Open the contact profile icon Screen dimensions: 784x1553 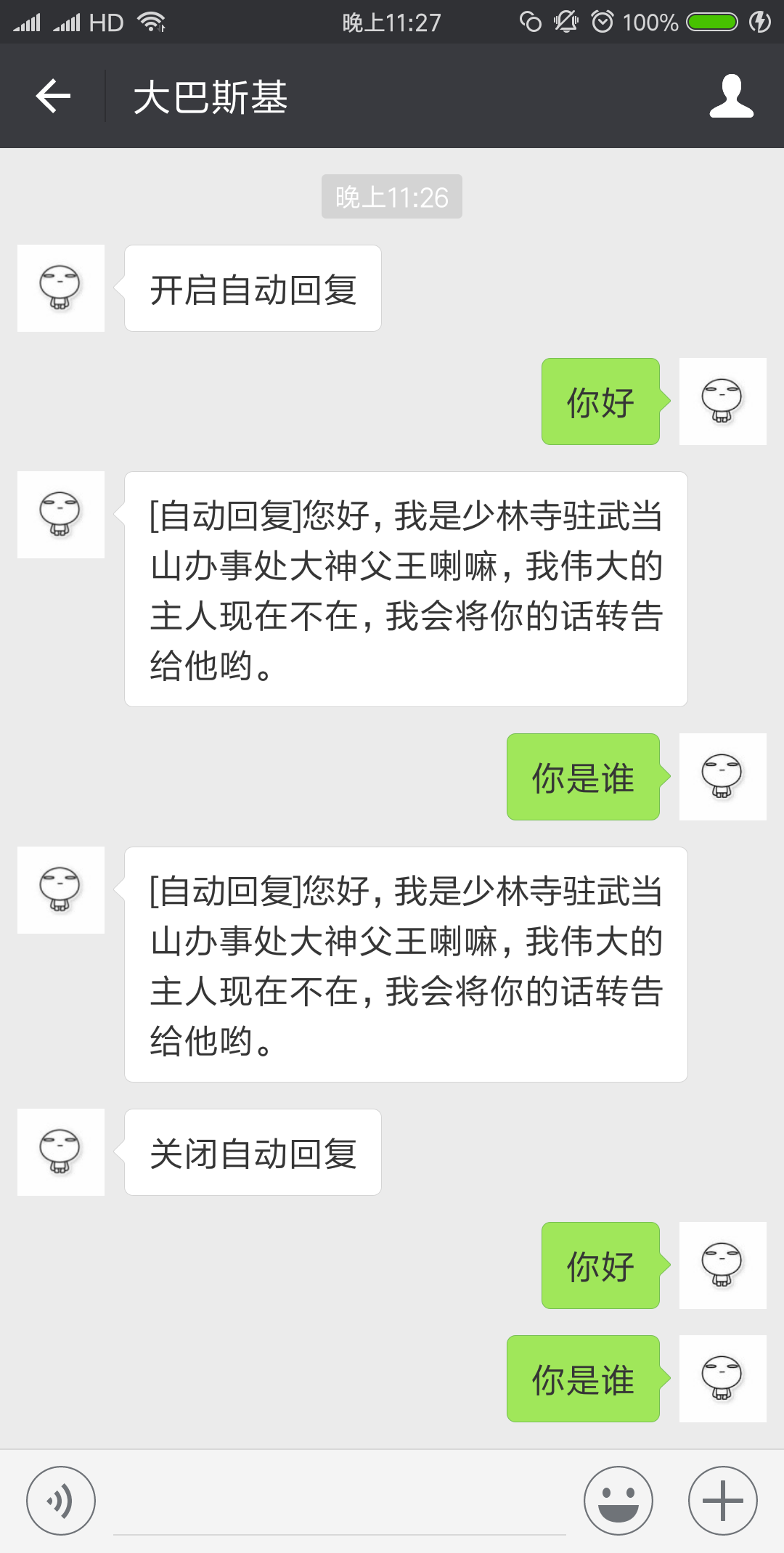coord(731,96)
